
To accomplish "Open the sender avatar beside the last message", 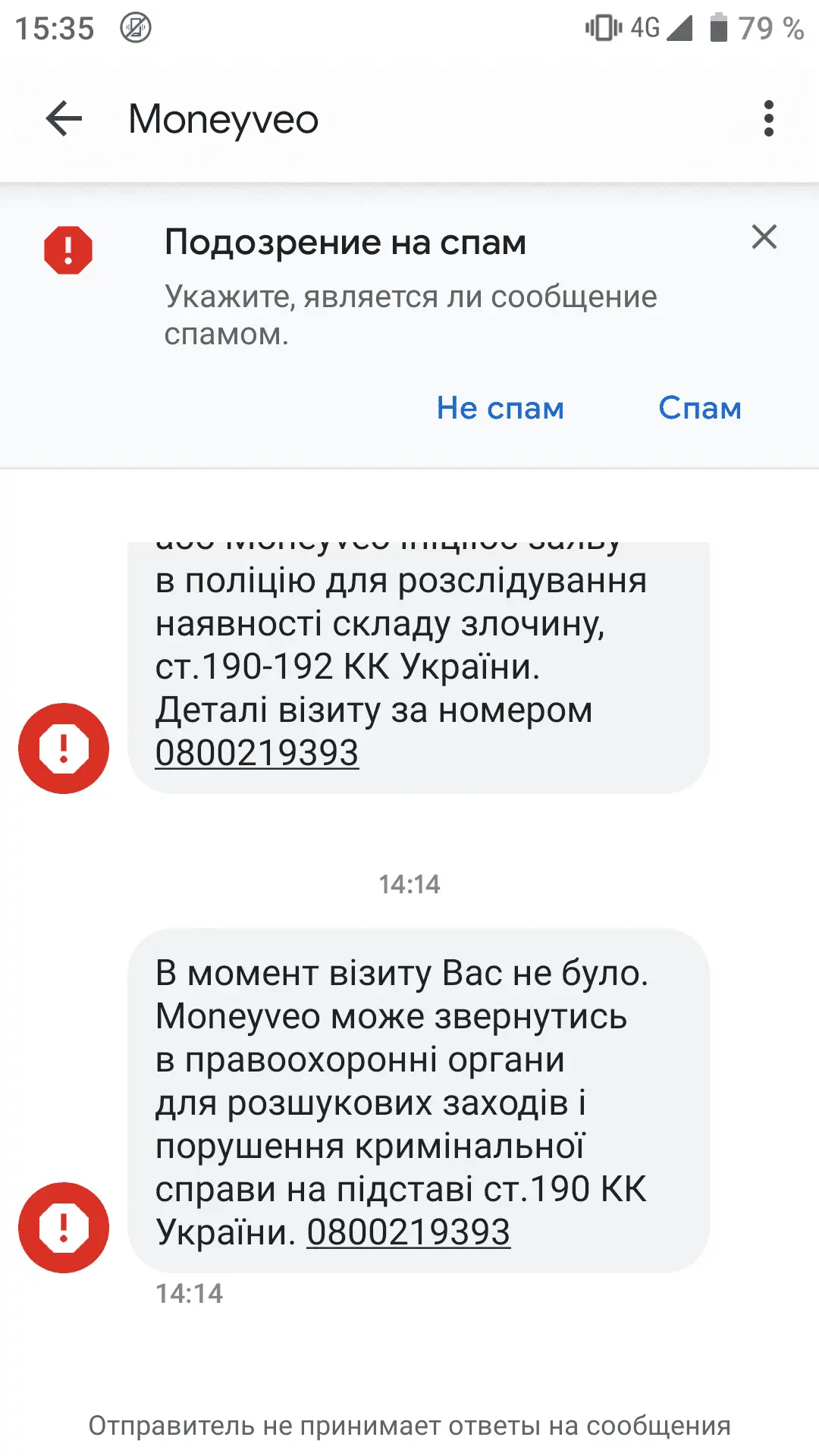I will 64,1227.
